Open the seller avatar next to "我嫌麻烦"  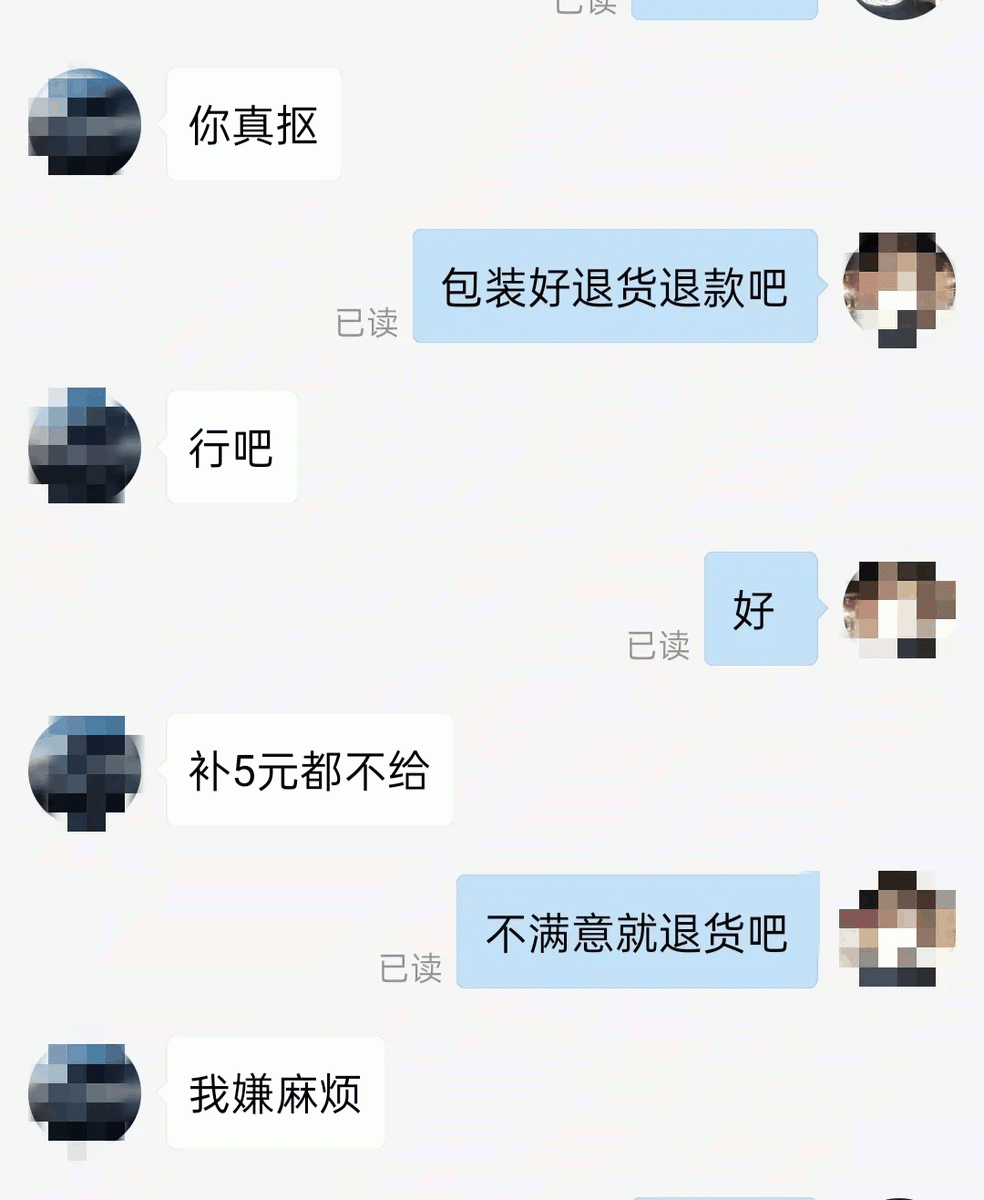point(83,1090)
